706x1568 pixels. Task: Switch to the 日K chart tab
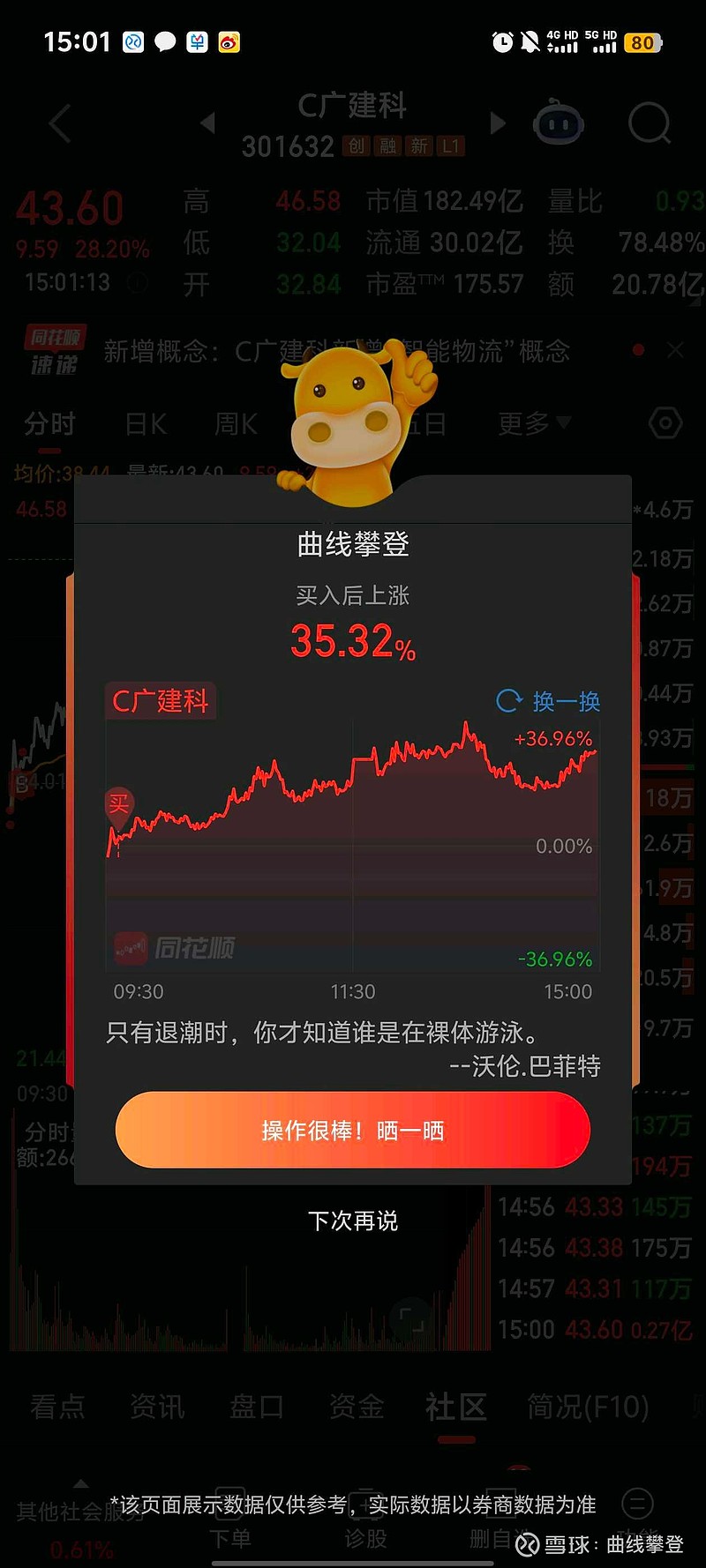click(x=144, y=423)
